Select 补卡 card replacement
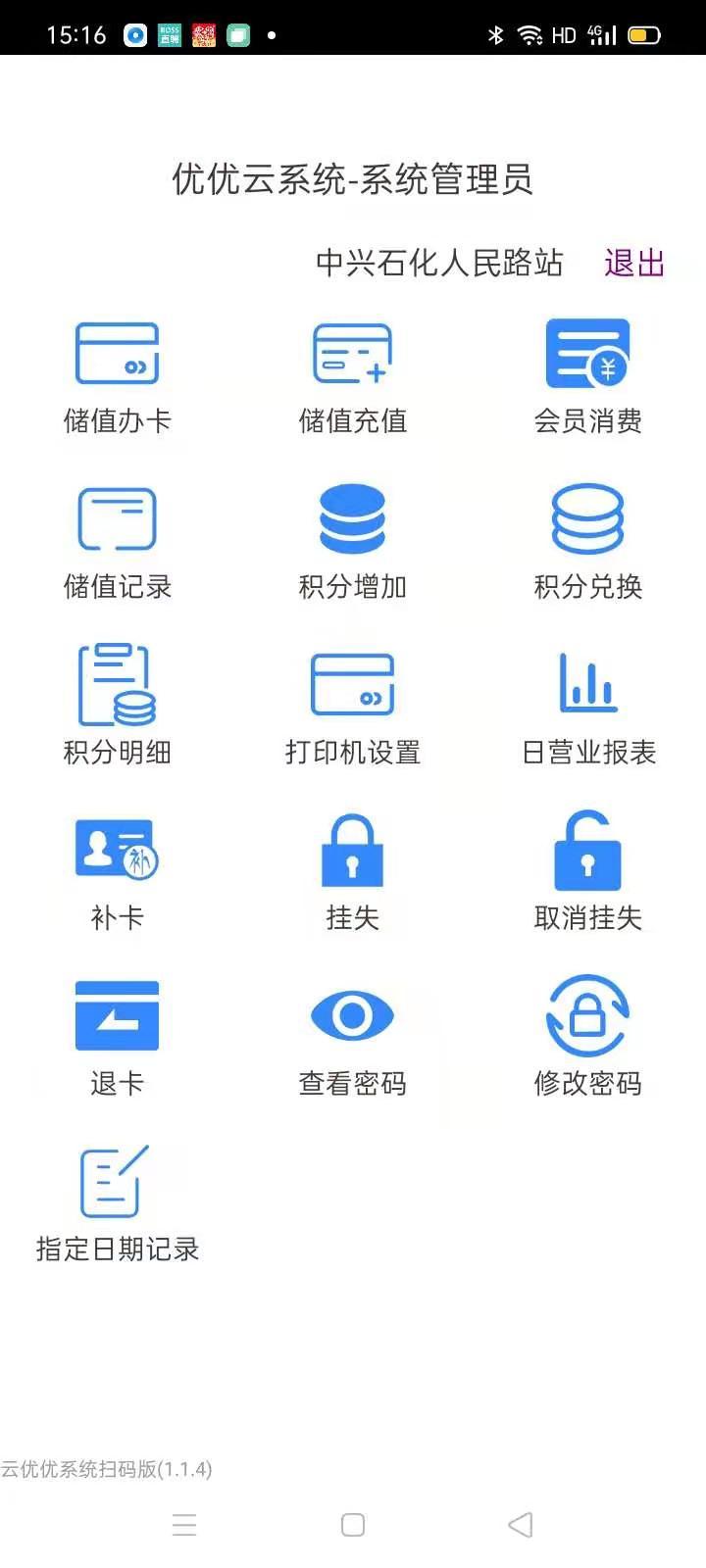The image size is (706, 1568). tap(118, 873)
